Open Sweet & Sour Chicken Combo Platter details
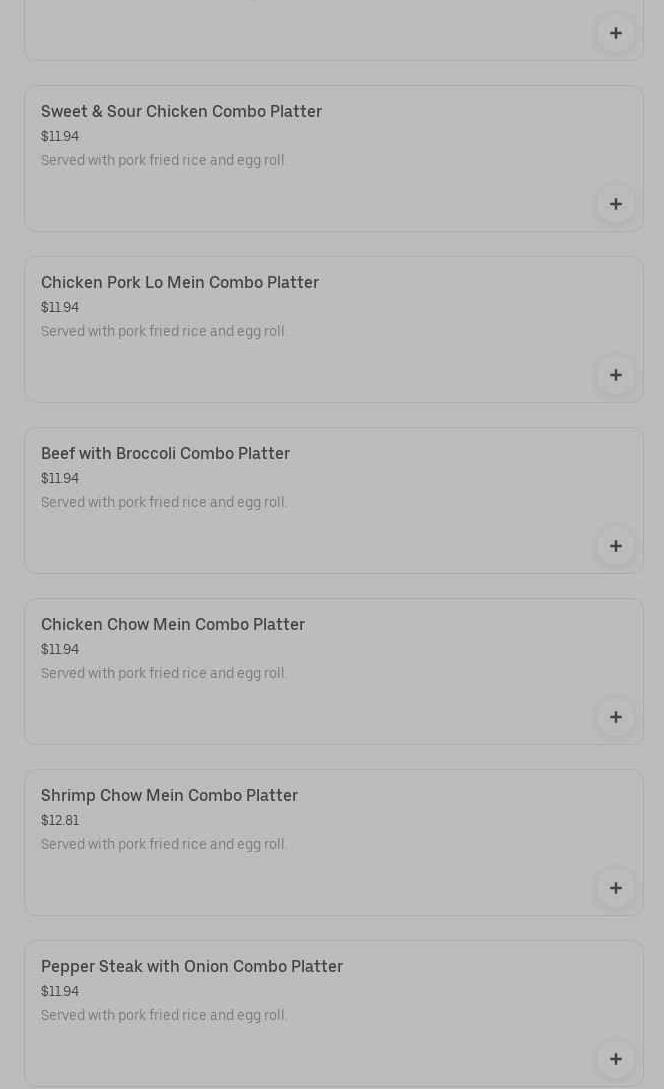The image size is (664, 1089). click(181, 112)
